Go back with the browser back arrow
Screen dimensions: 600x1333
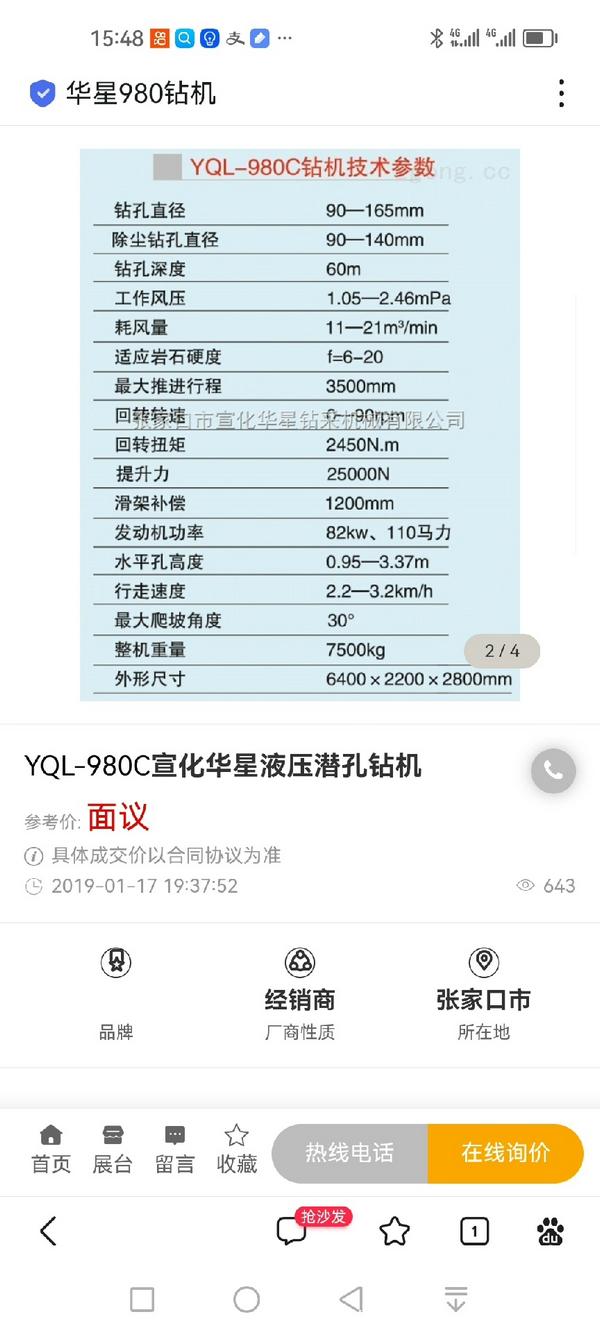tap(48, 1231)
